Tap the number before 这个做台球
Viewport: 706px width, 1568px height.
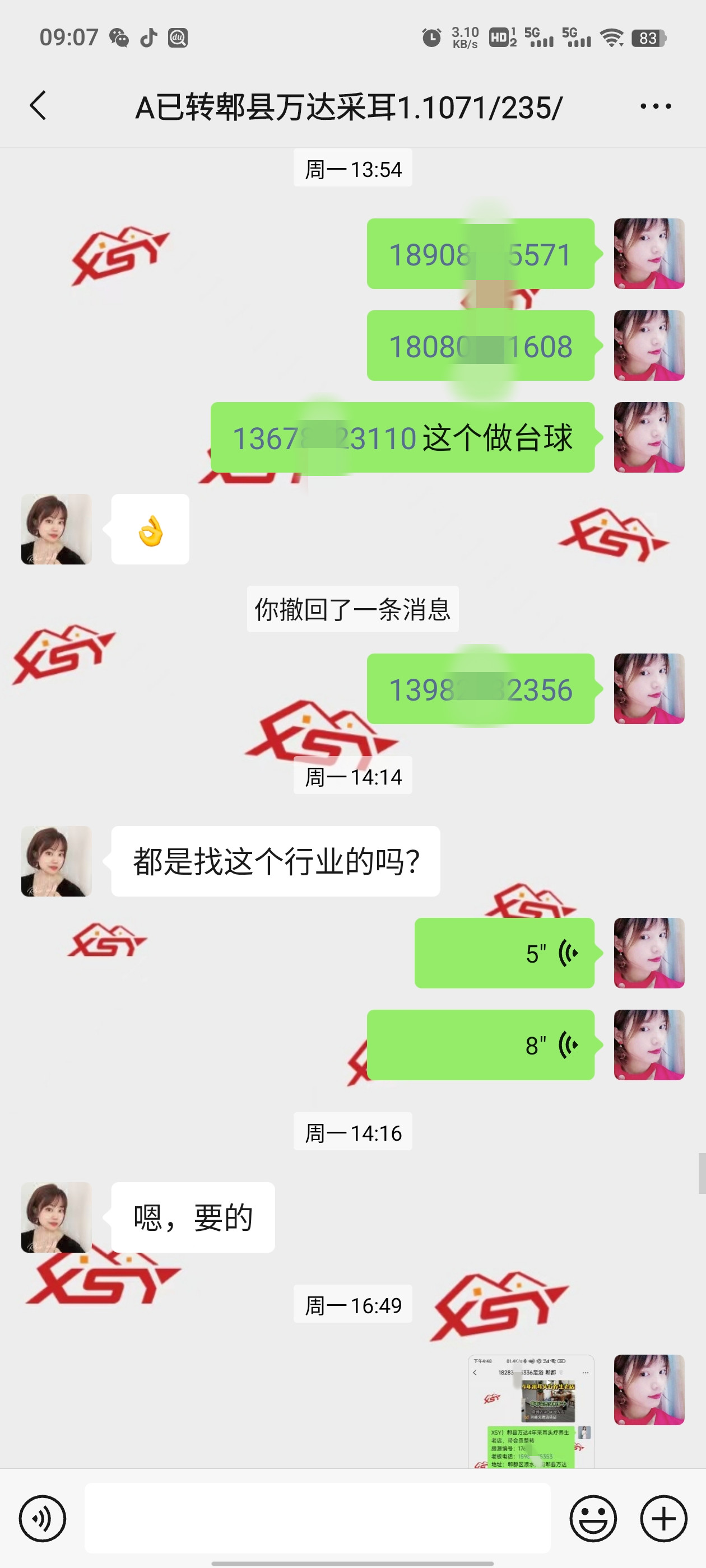[324, 438]
